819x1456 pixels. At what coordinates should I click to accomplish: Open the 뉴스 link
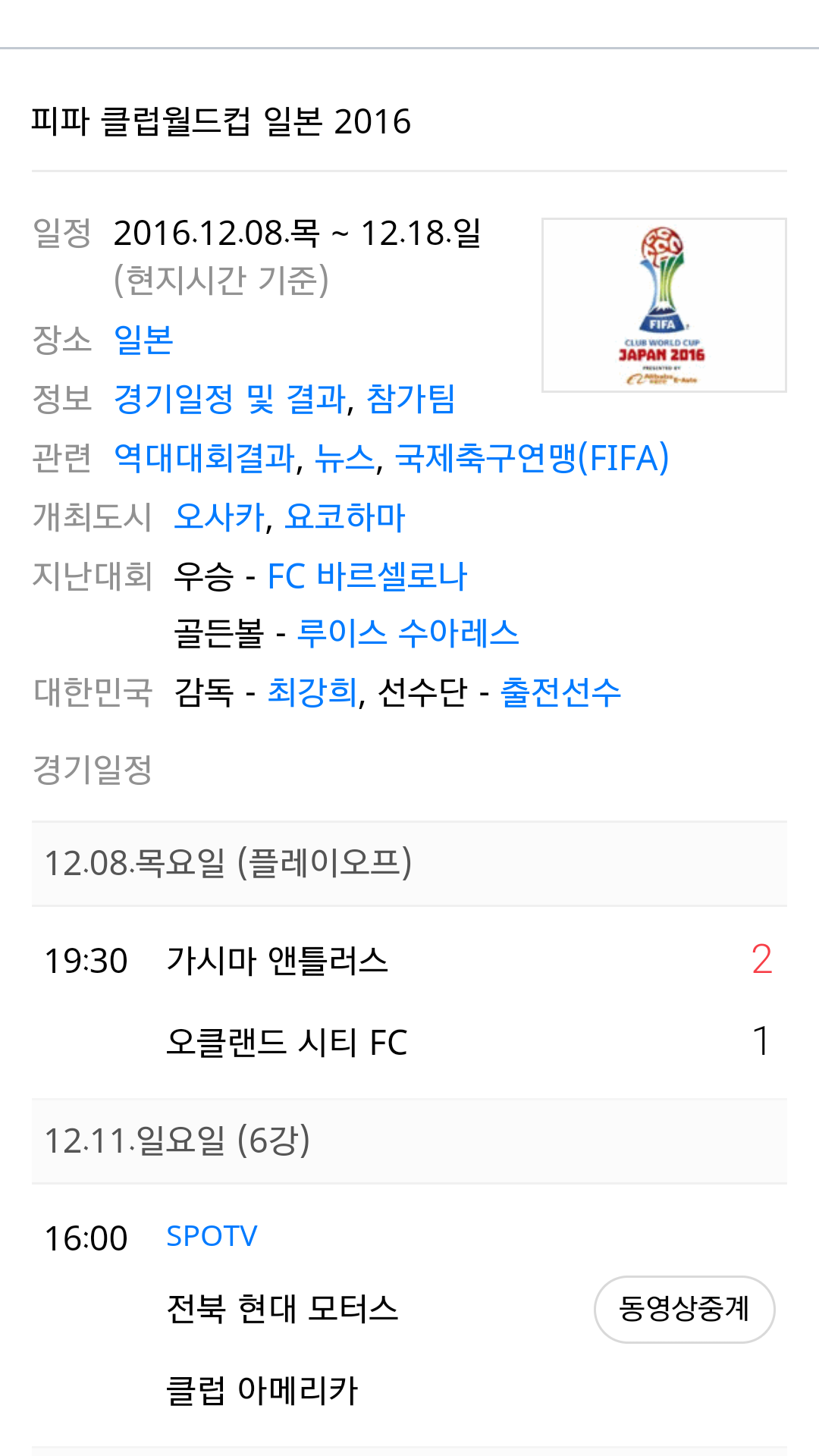click(x=345, y=458)
